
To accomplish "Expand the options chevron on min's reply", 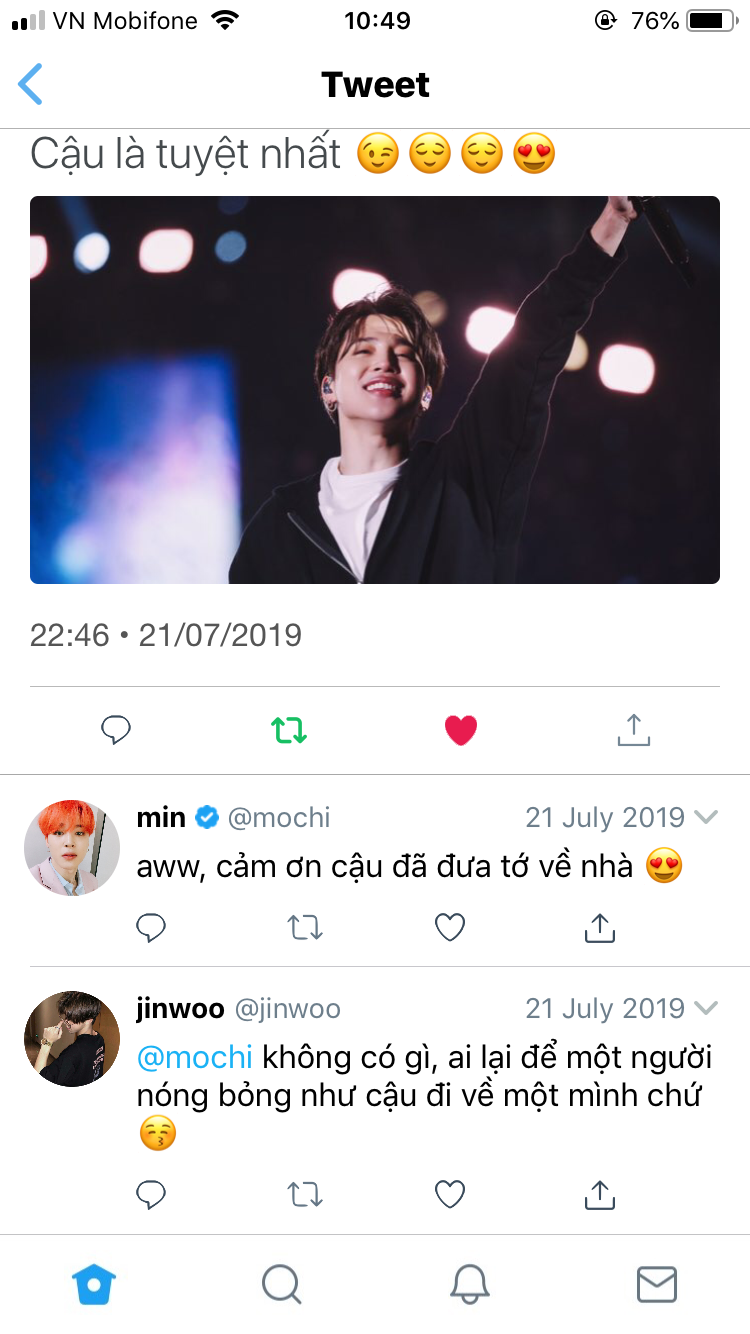I will tap(706, 817).
